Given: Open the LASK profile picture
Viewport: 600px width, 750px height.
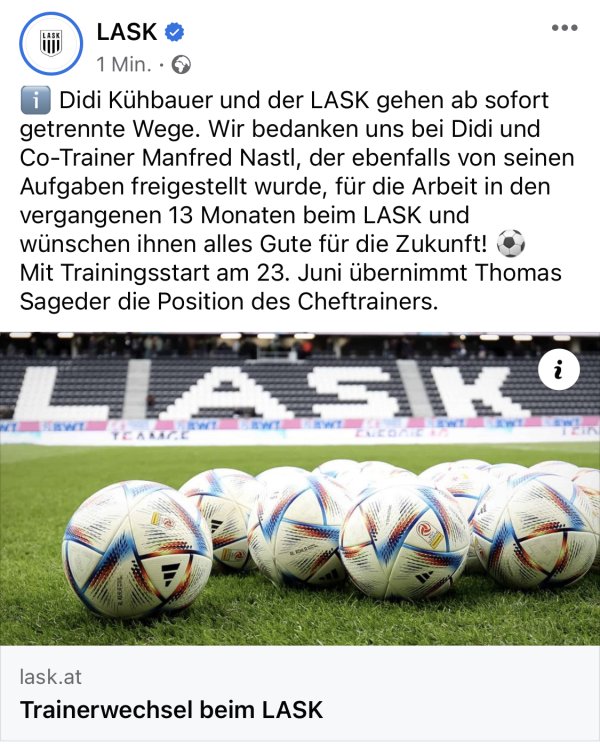Looking at the screenshot, I should tap(51, 43).
